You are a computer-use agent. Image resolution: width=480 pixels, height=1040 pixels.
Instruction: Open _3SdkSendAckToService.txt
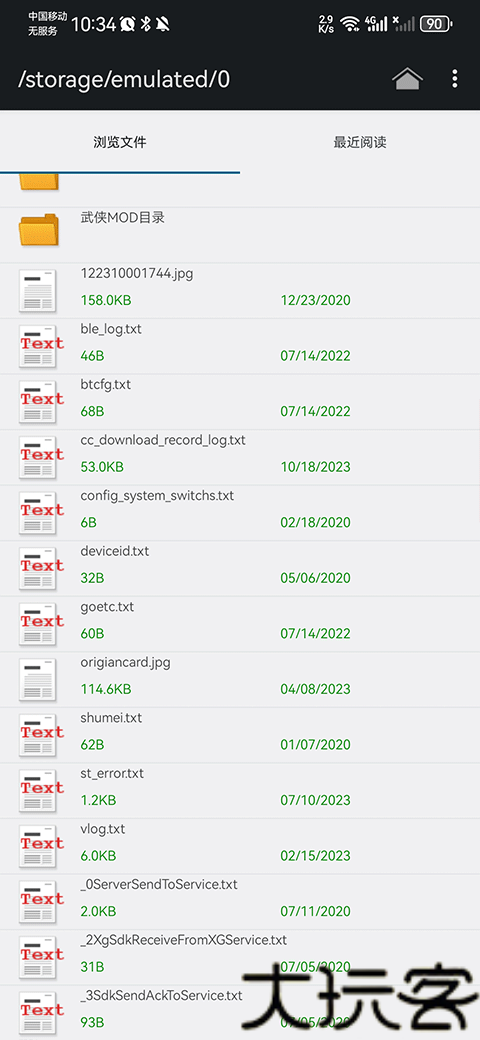pyautogui.click(x=240, y=1013)
